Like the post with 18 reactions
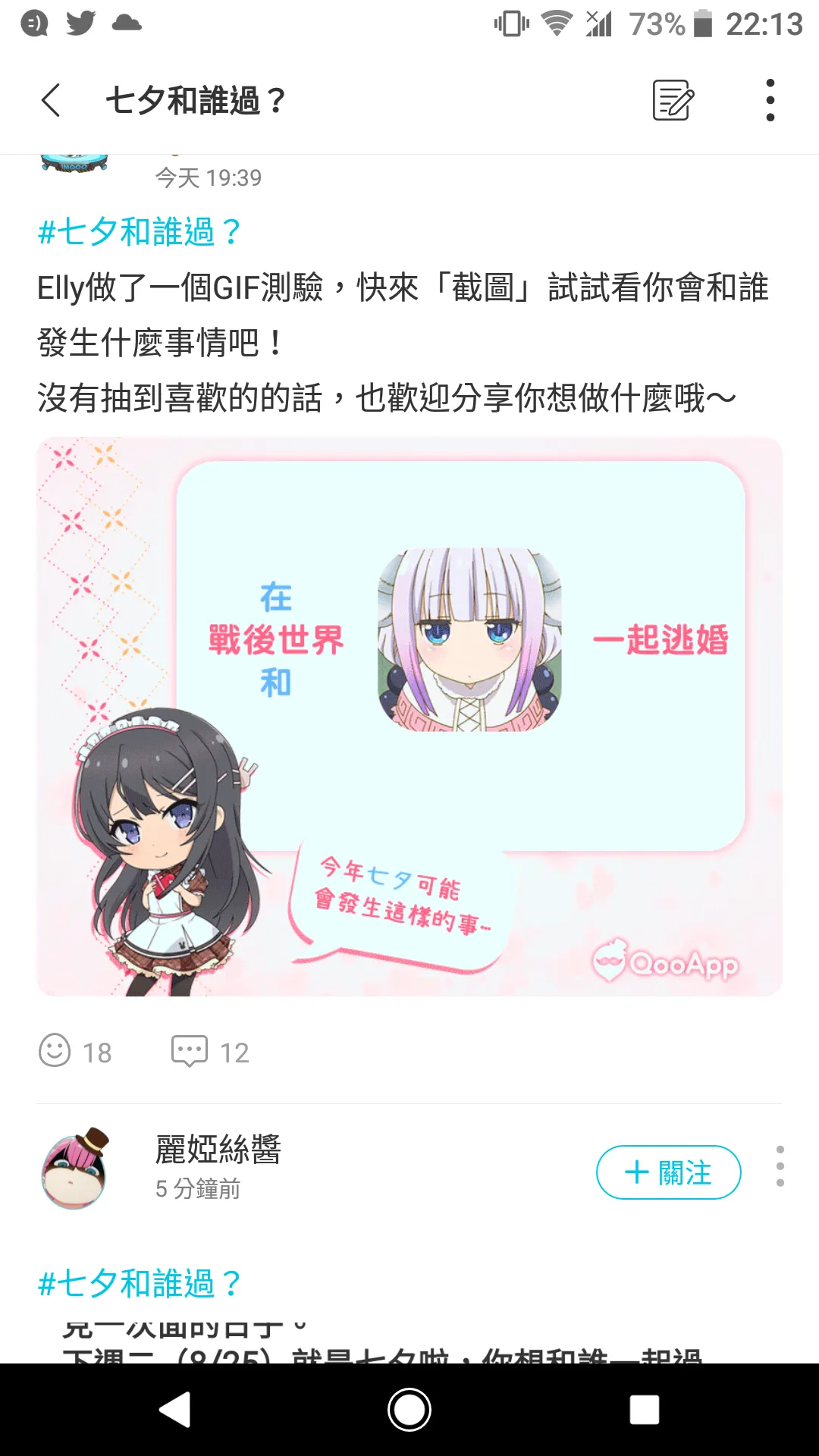The height and width of the screenshot is (1456, 819). tap(55, 1051)
